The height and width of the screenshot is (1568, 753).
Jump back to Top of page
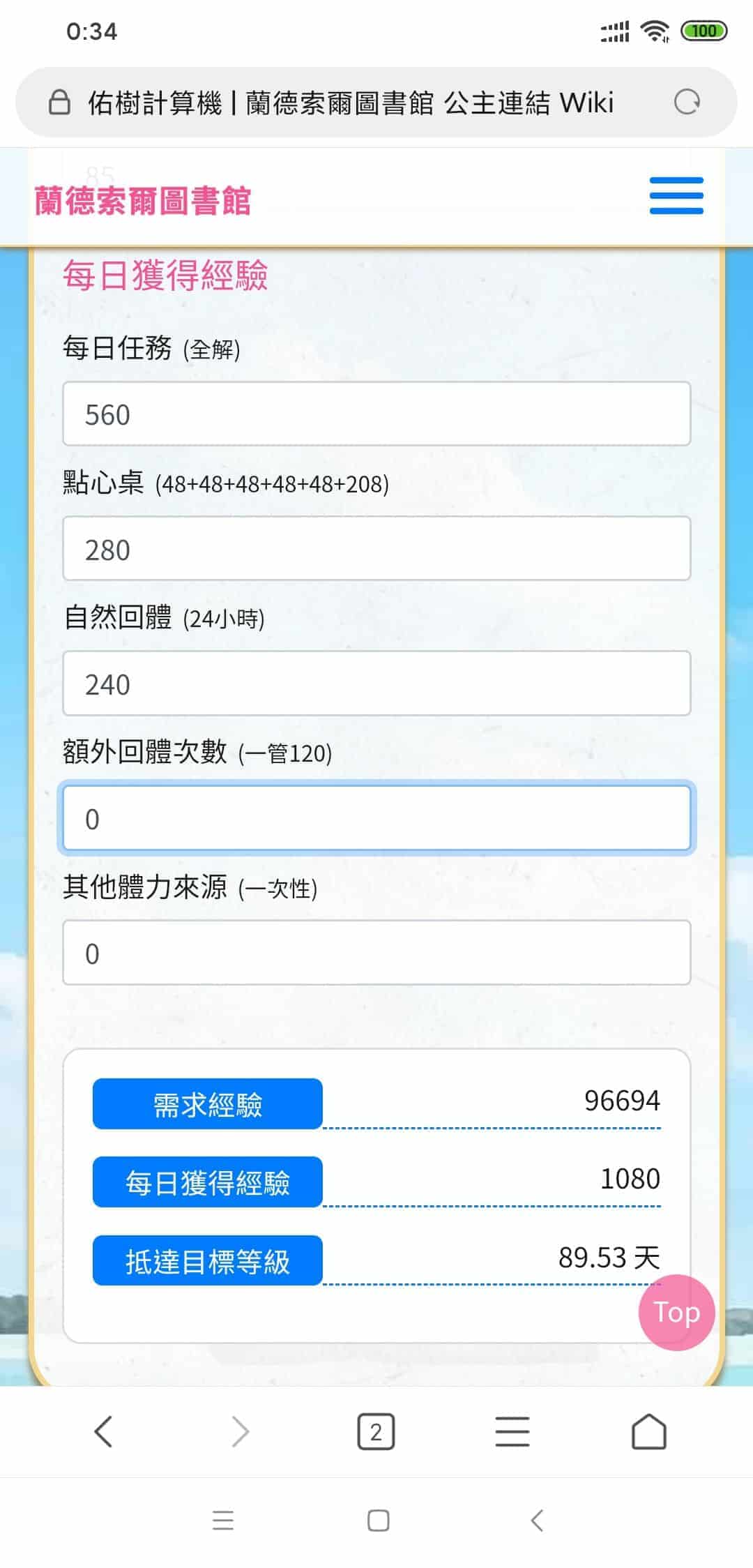(676, 1313)
